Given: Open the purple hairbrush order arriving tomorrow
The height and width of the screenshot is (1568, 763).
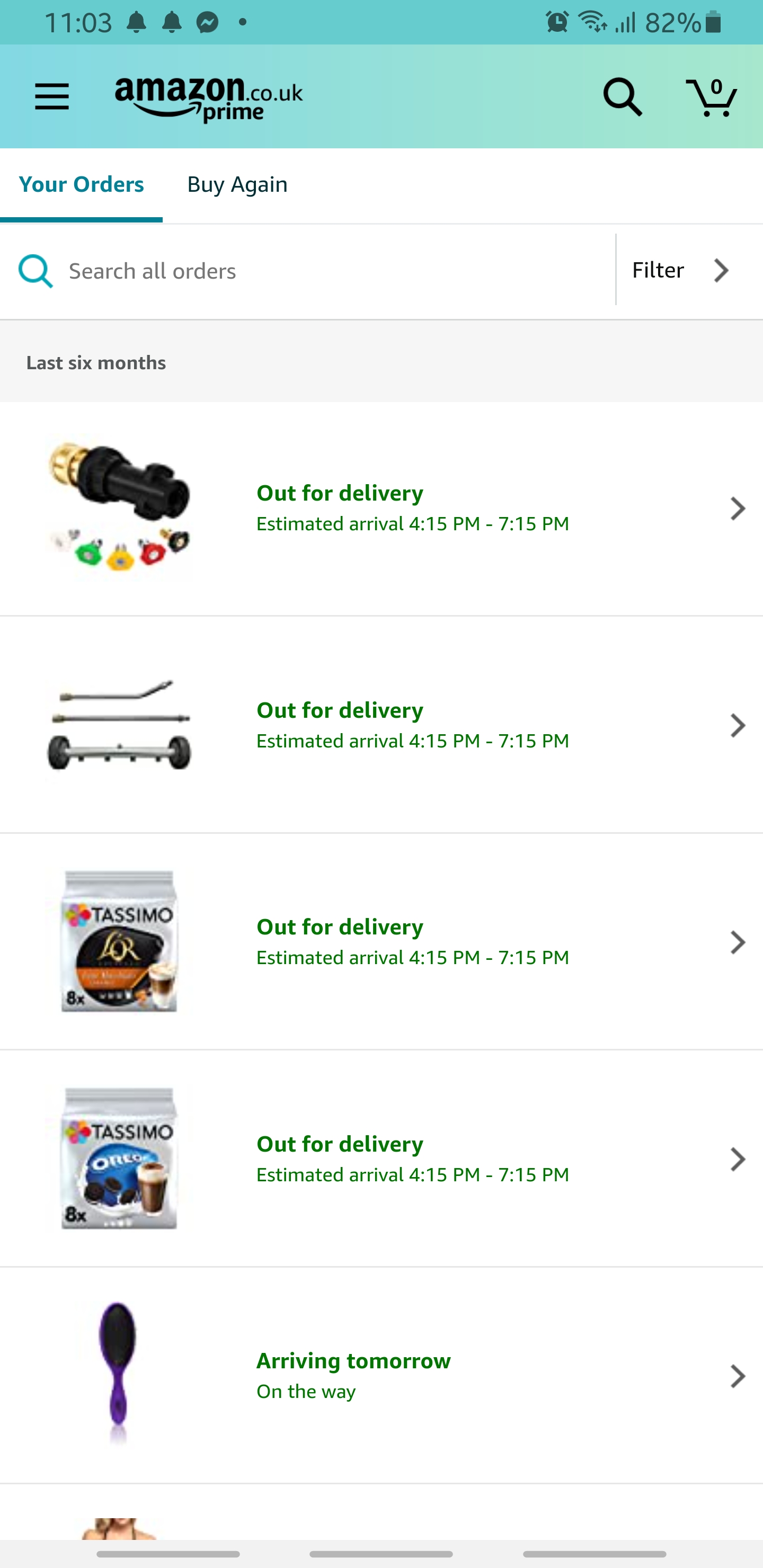Looking at the screenshot, I should 381,1376.
